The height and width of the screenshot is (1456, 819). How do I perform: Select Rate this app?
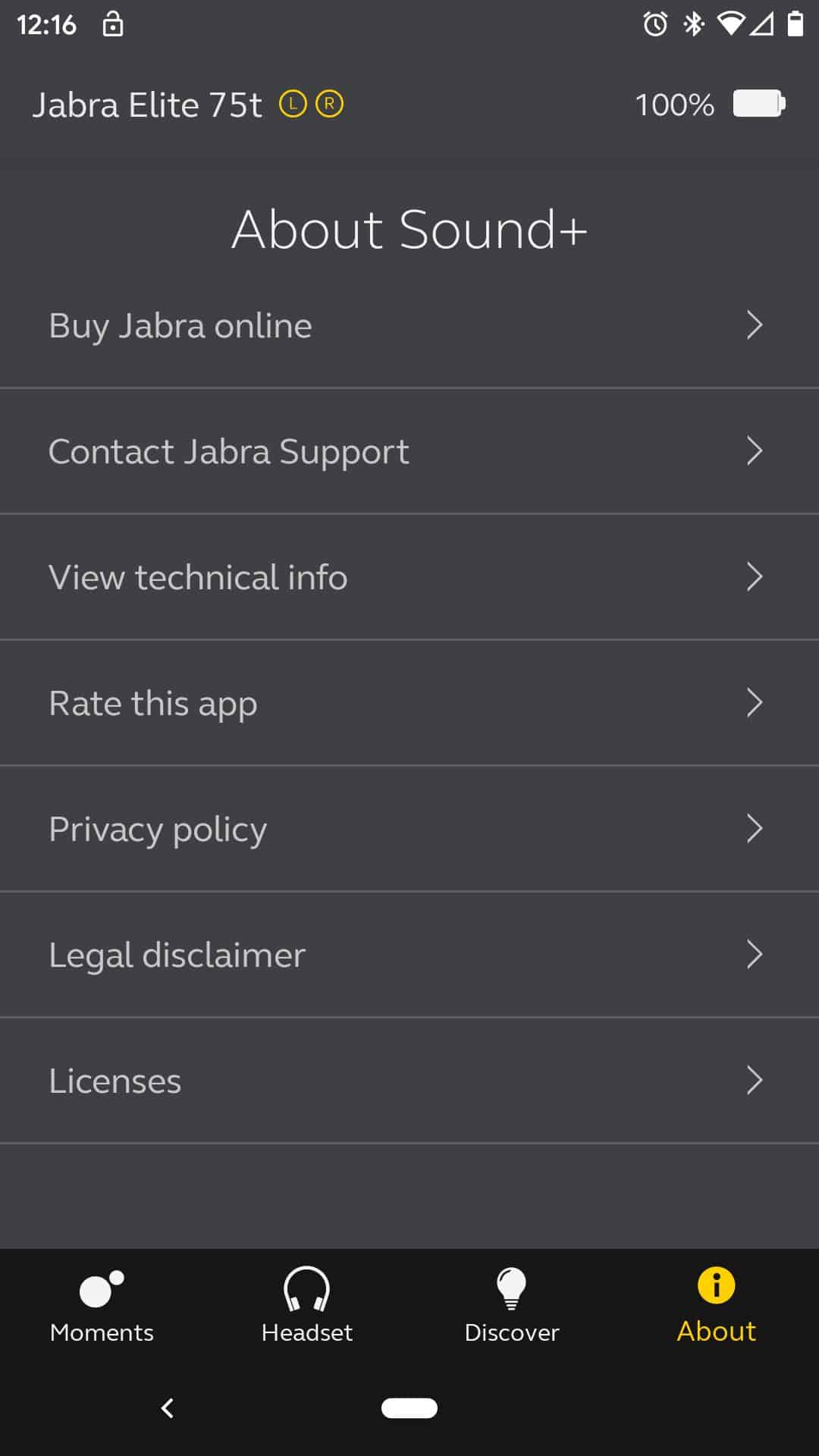tap(409, 704)
